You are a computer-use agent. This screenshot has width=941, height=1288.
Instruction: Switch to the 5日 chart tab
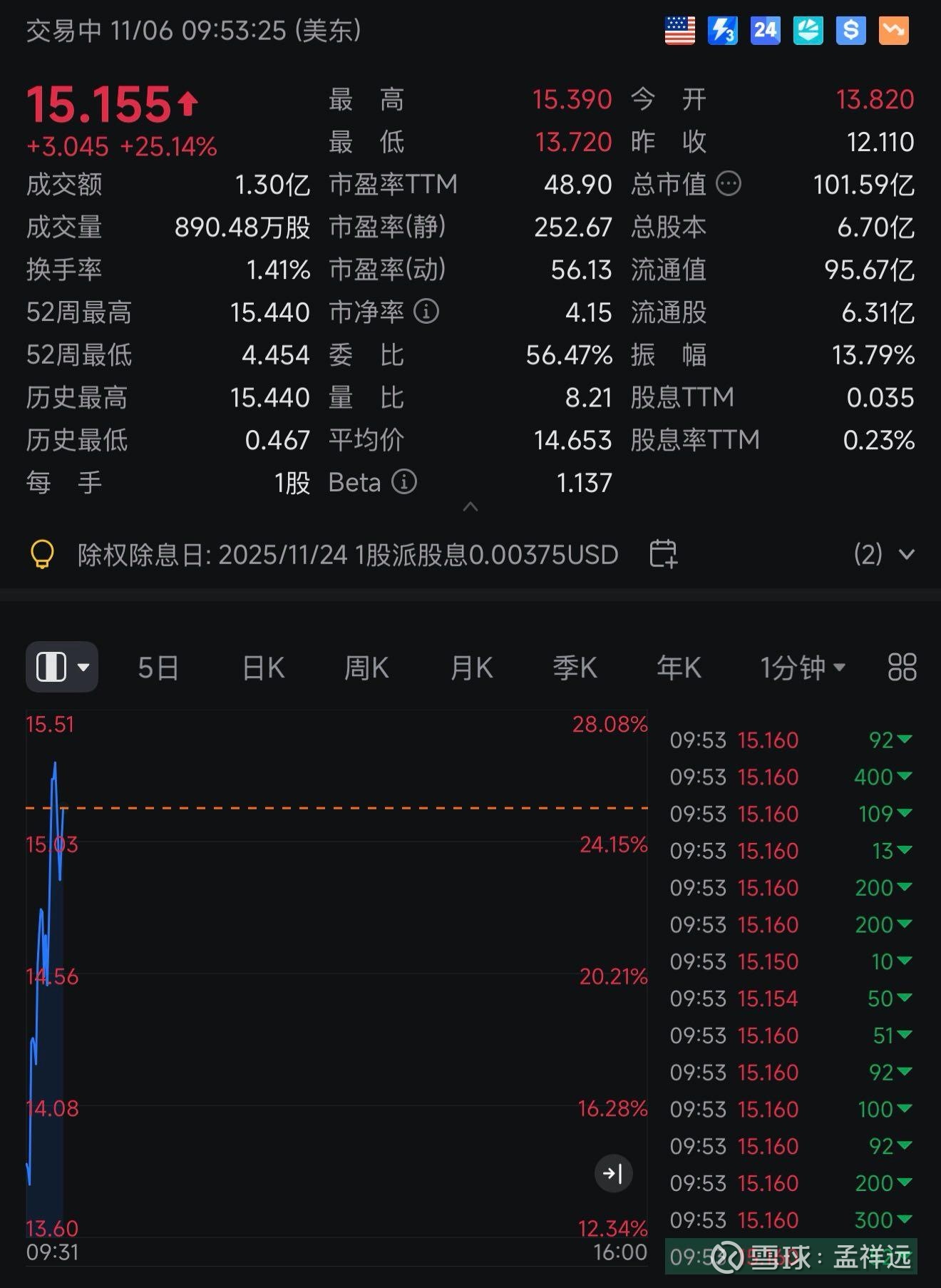click(158, 668)
